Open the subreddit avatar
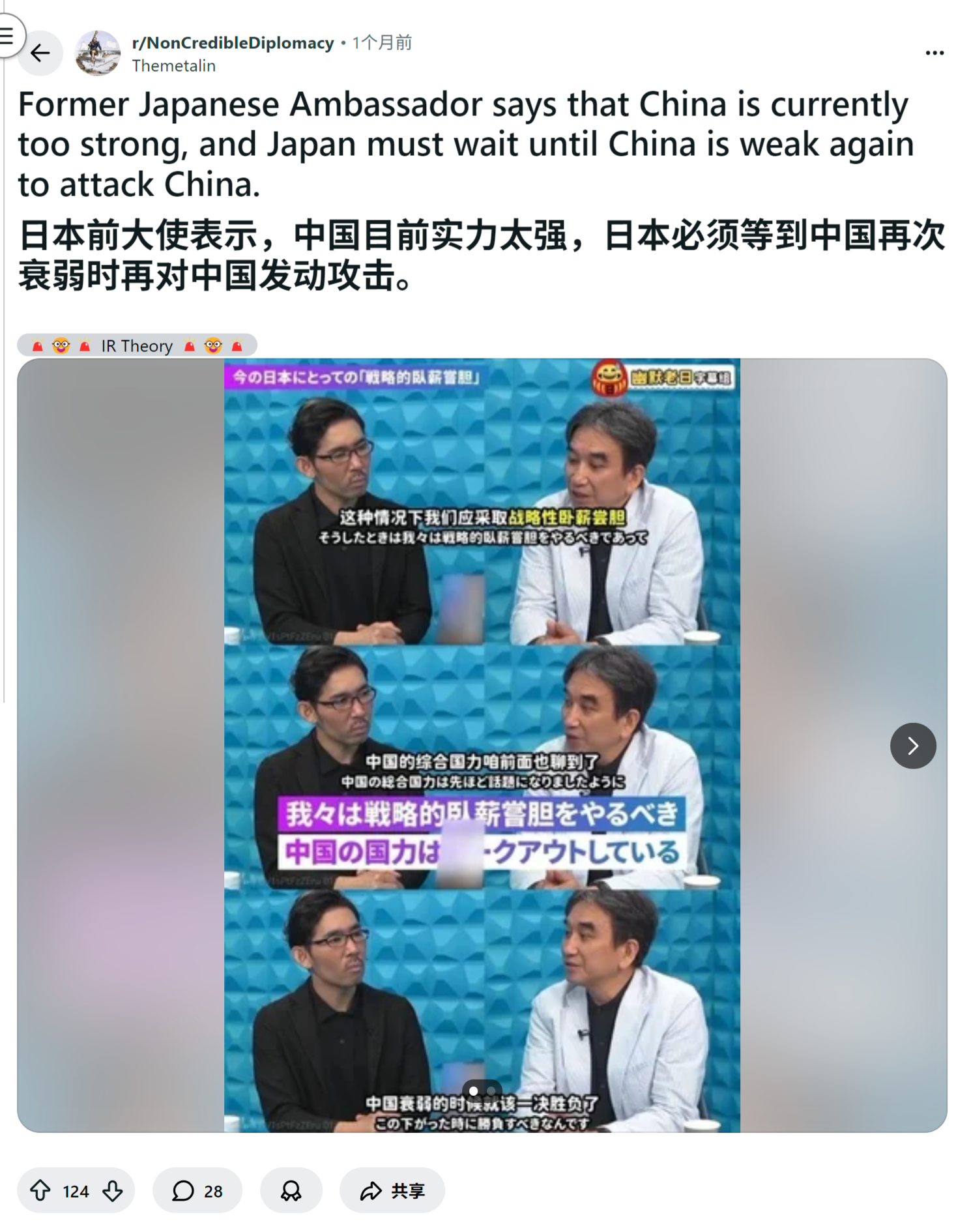 pos(98,53)
